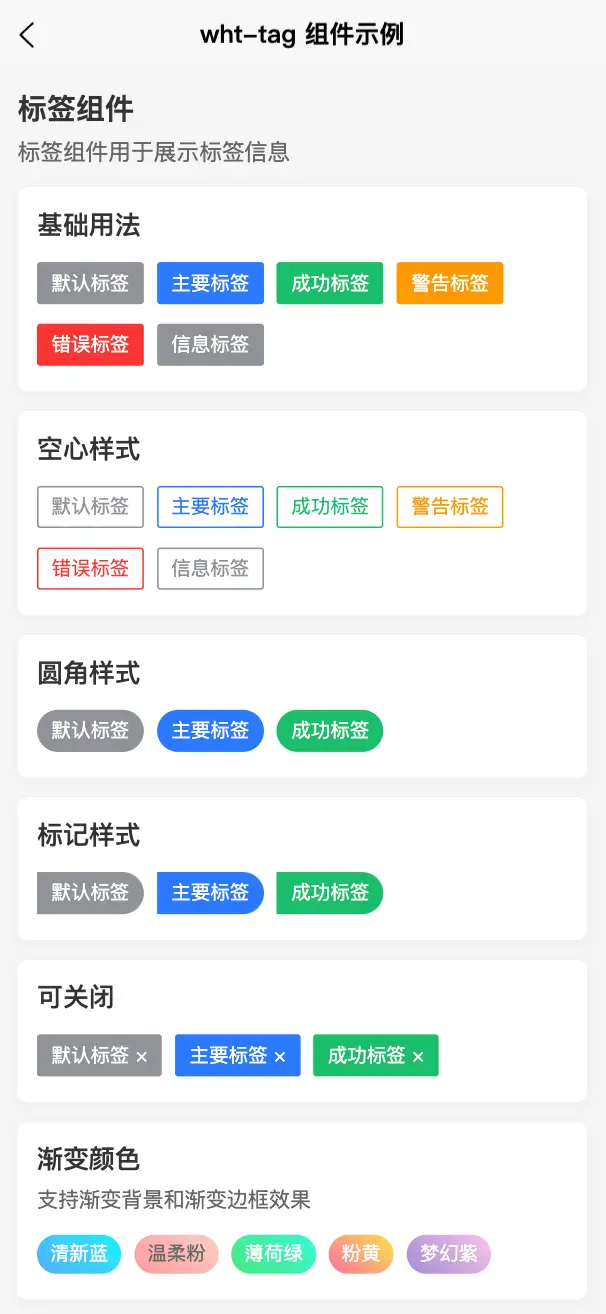The image size is (606, 1314).
Task: Select the solid gray 信息标签 tag in 基础用法
Action: click(x=210, y=344)
